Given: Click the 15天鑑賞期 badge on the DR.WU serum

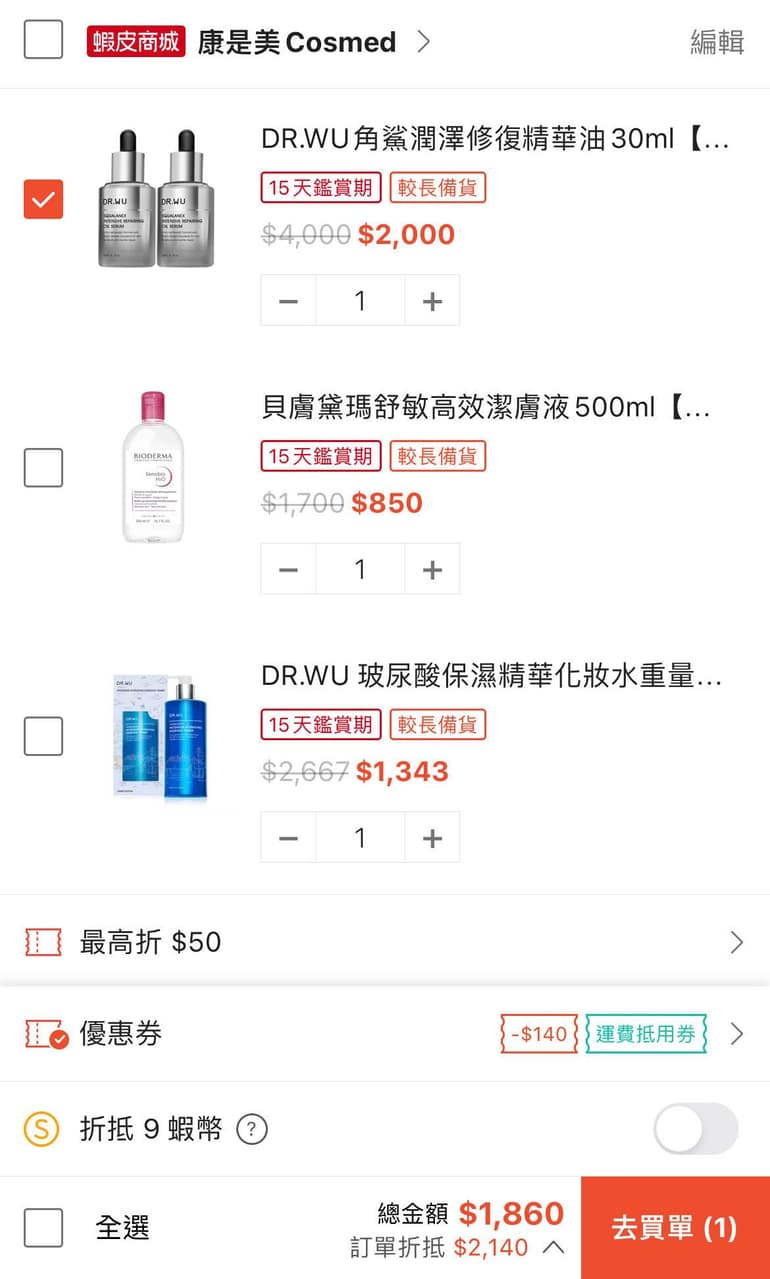Looking at the screenshot, I should pyautogui.click(x=319, y=188).
